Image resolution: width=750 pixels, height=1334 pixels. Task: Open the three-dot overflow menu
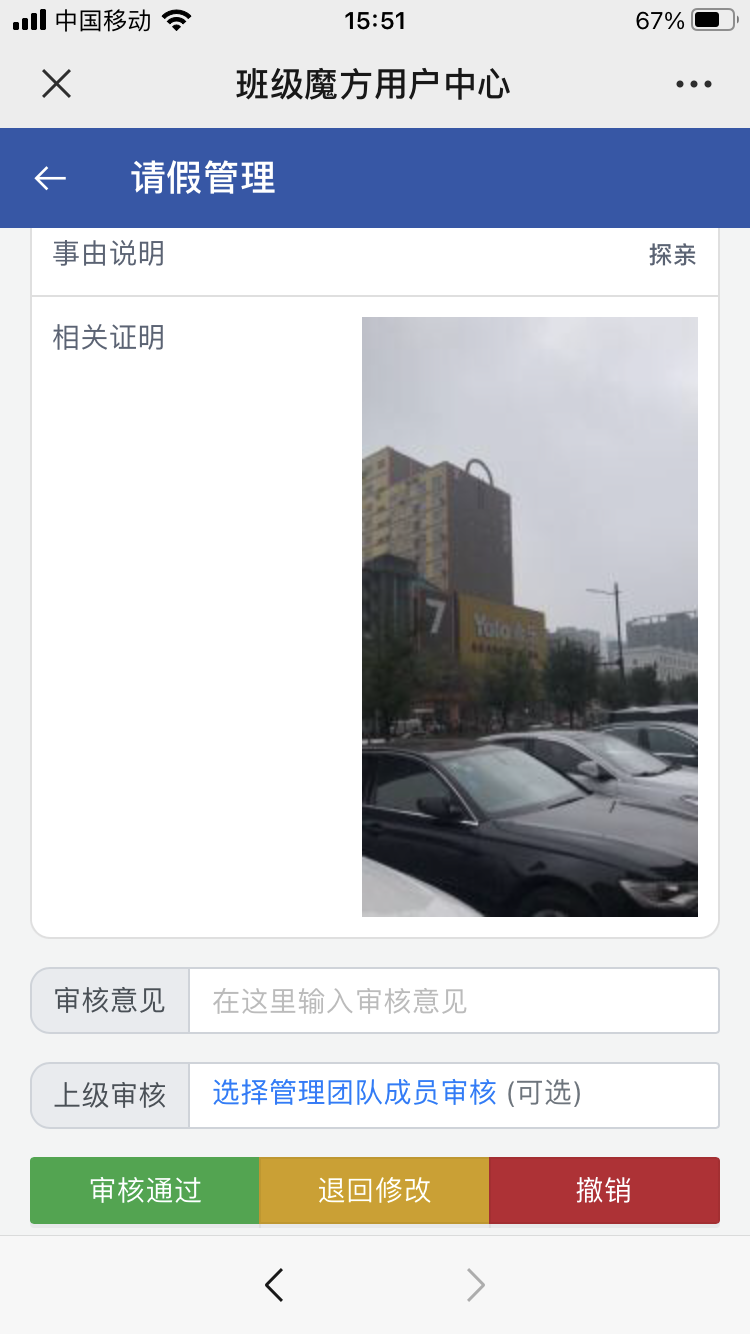[x=693, y=85]
